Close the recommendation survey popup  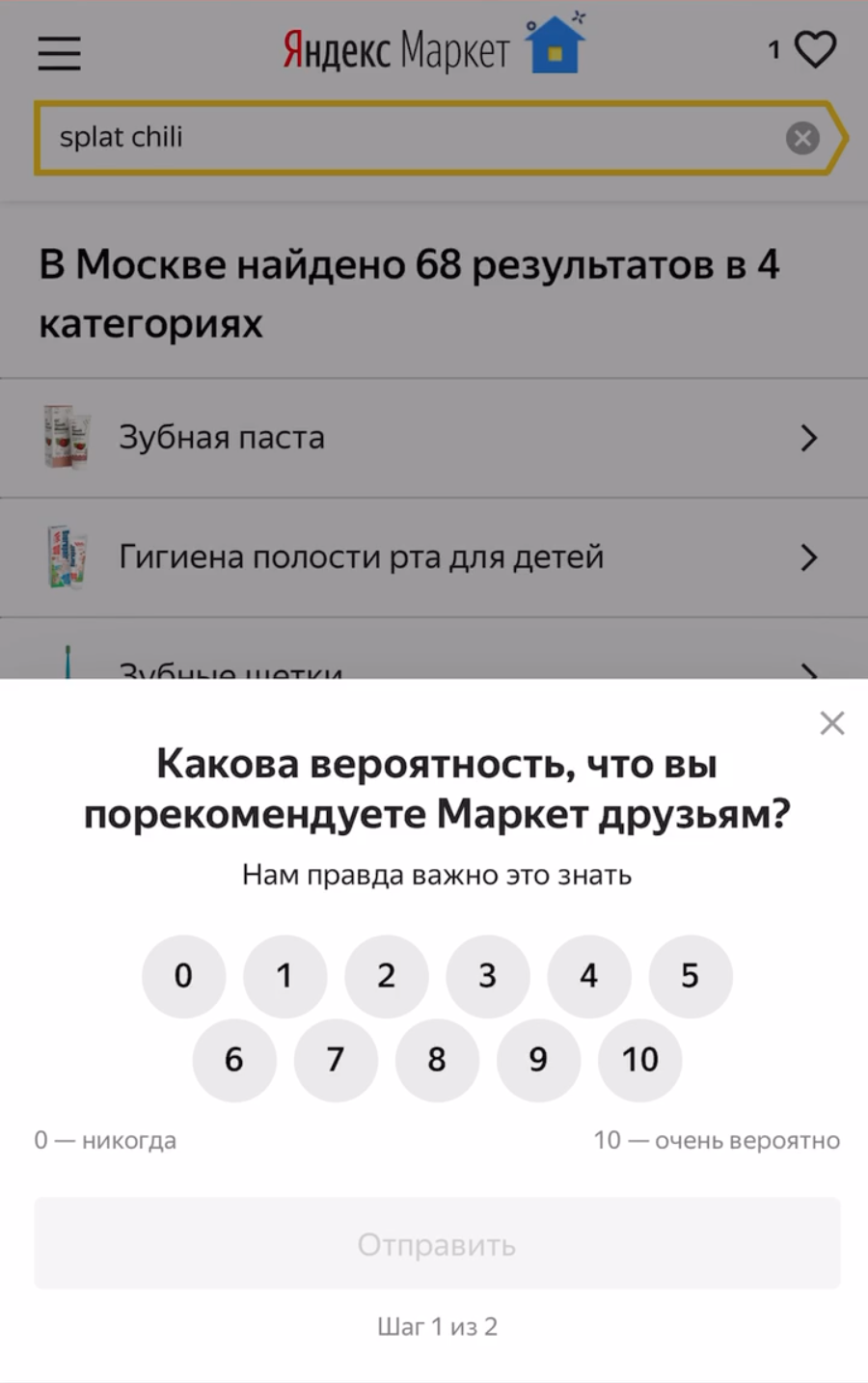[x=831, y=723]
